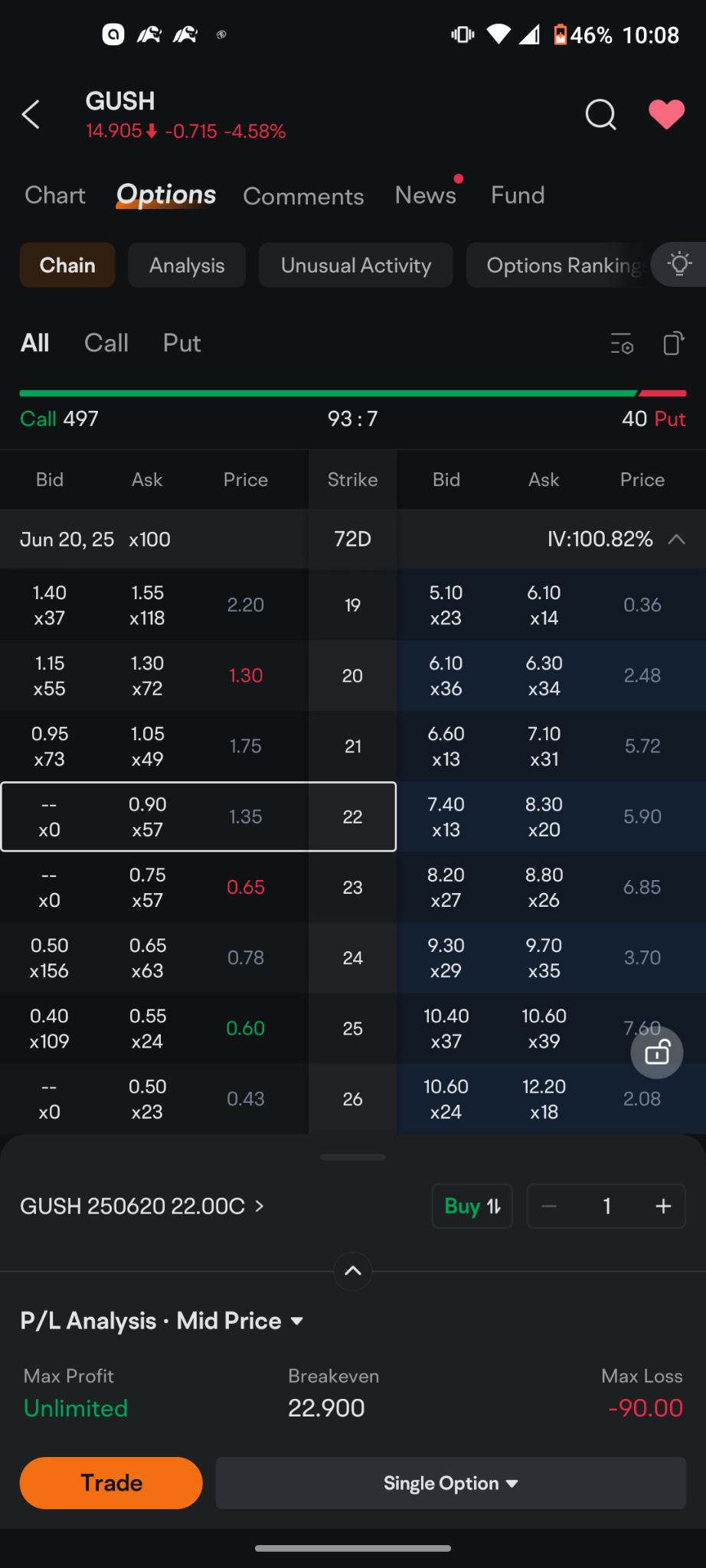
Task: Increase quantity with plus button
Action: tap(663, 1206)
